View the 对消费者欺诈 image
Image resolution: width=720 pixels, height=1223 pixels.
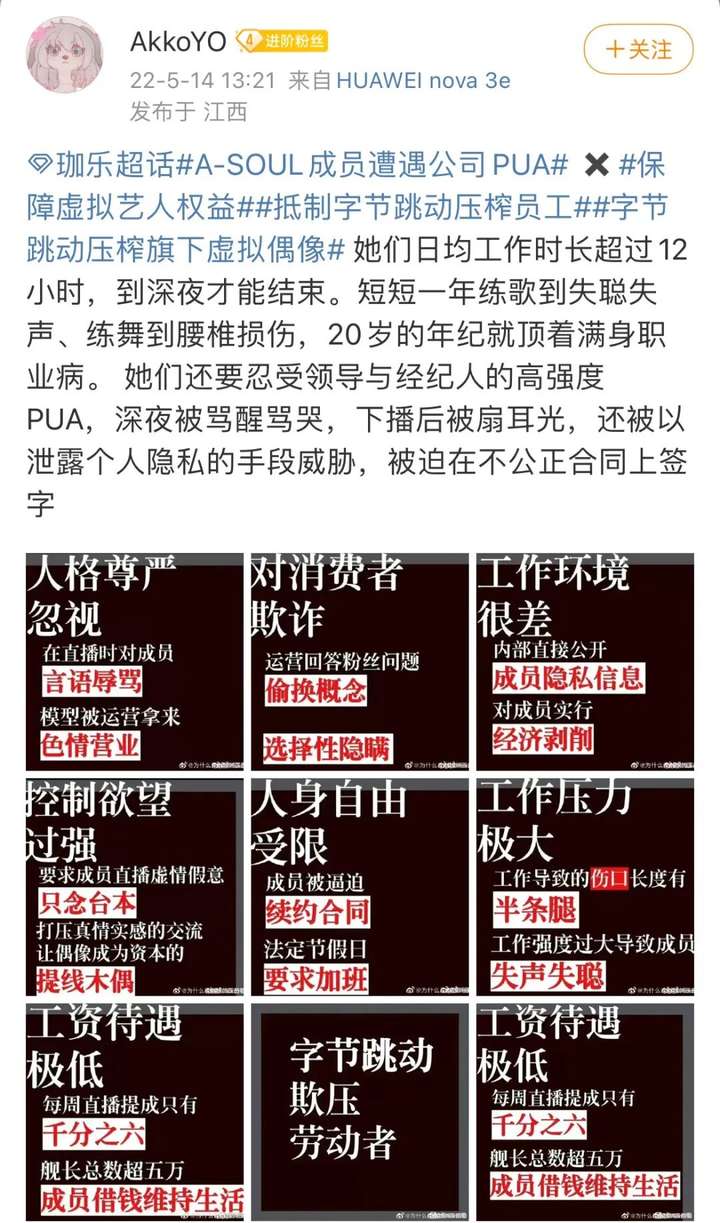359,661
